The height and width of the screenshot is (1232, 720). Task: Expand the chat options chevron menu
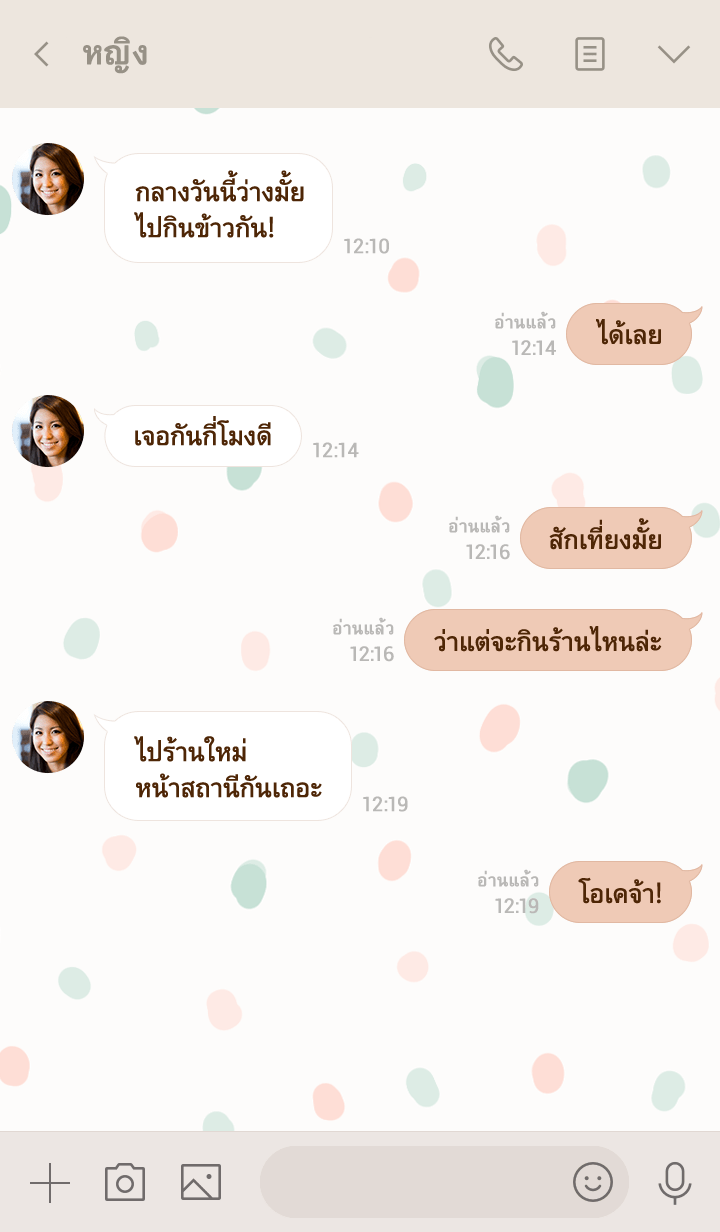click(x=673, y=54)
